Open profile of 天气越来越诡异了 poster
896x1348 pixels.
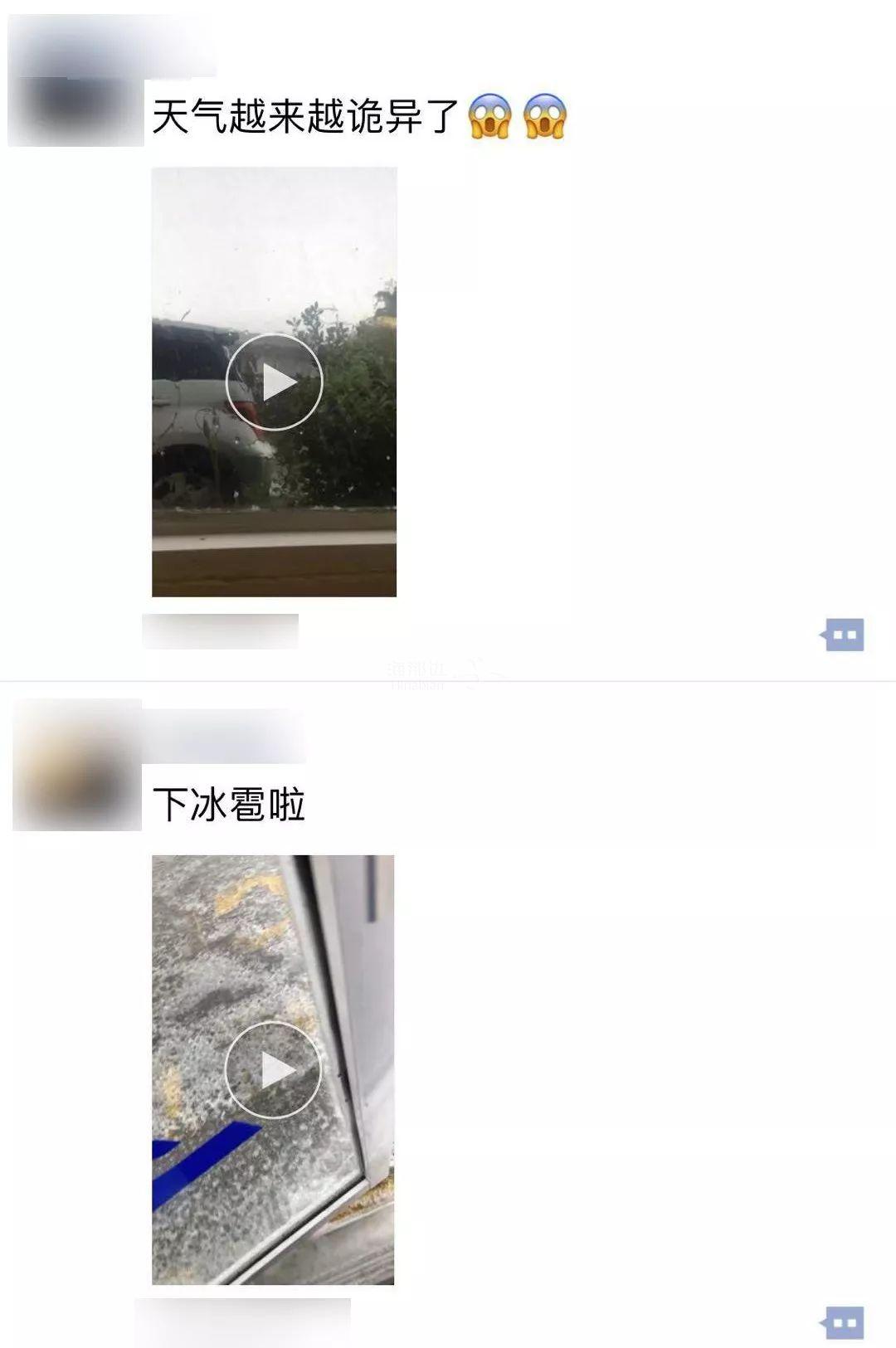pyautogui.click(x=76, y=109)
